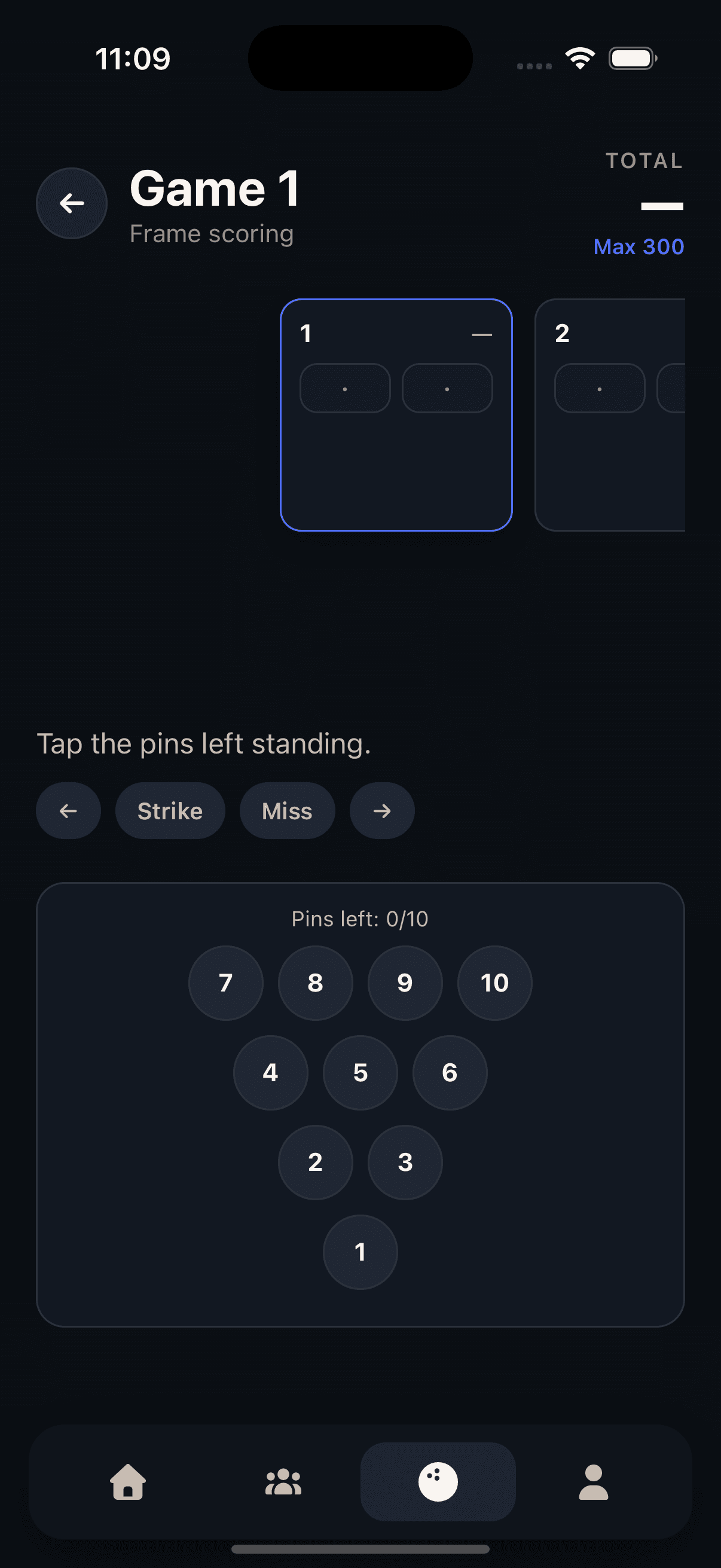The image size is (721, 1568).
Task: Toggle pin 10 as left standing
Action: [494, 984]
